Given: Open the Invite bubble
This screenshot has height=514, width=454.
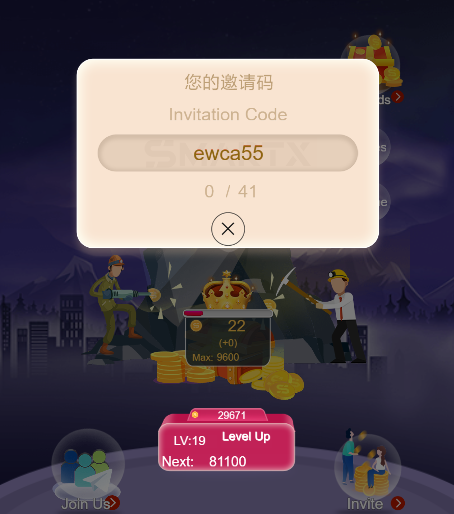Looking at the screenshot, I should tap(368, 468).
